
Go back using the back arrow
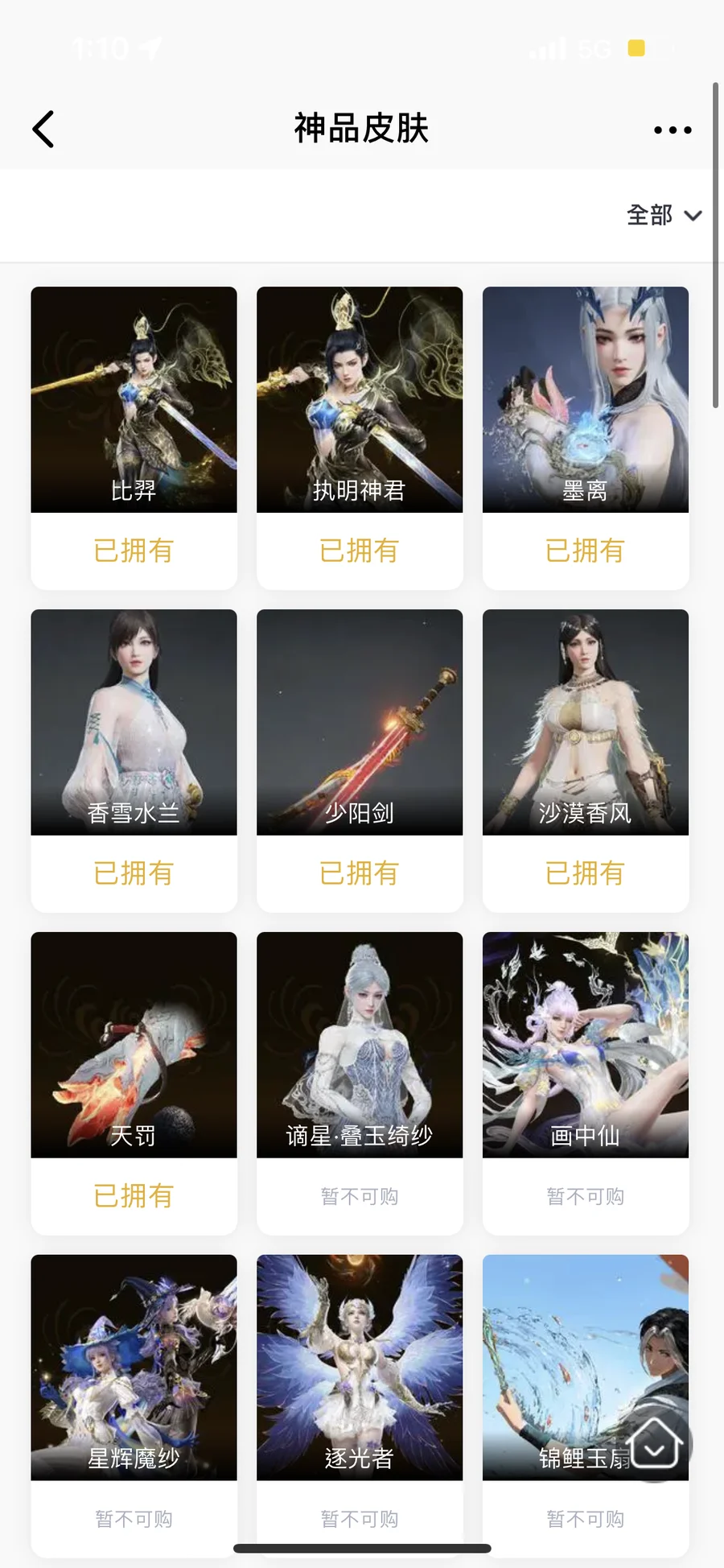point(43,129)
